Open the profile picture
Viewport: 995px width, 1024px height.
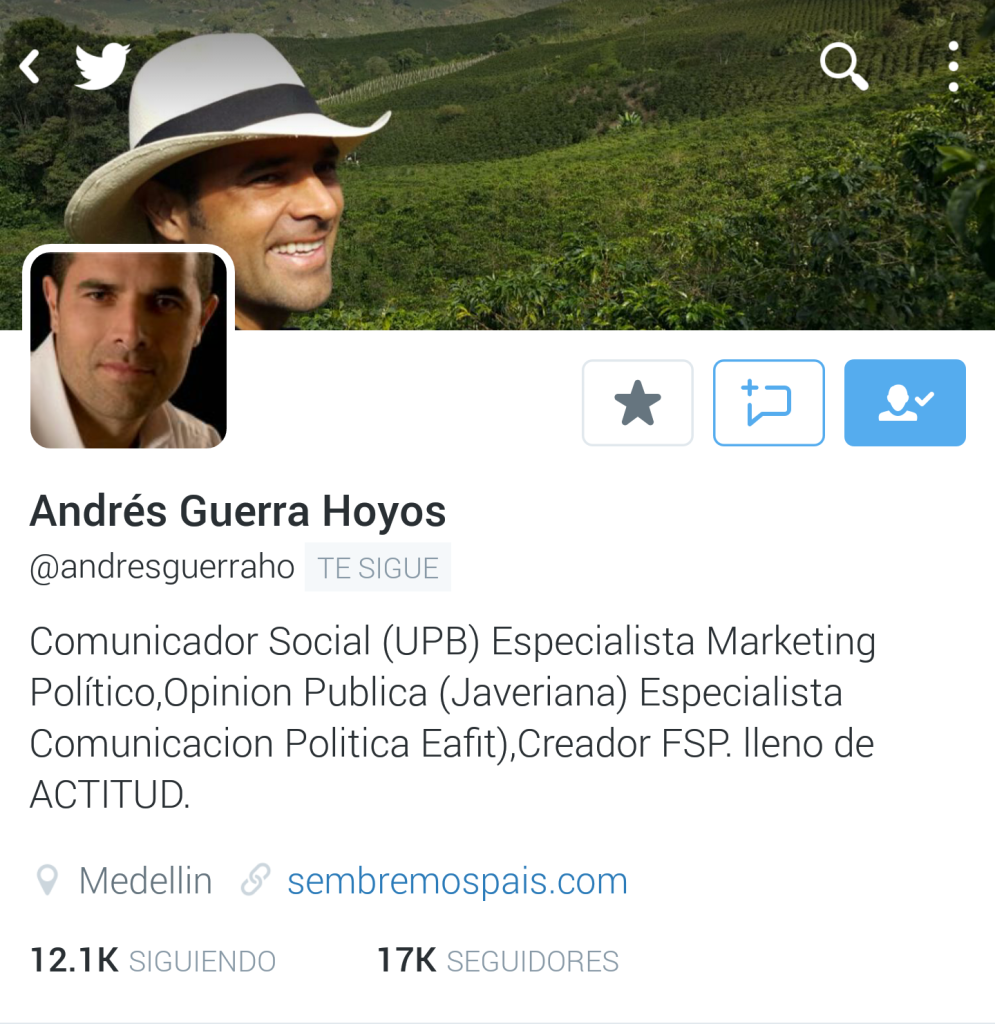point(128,348)
